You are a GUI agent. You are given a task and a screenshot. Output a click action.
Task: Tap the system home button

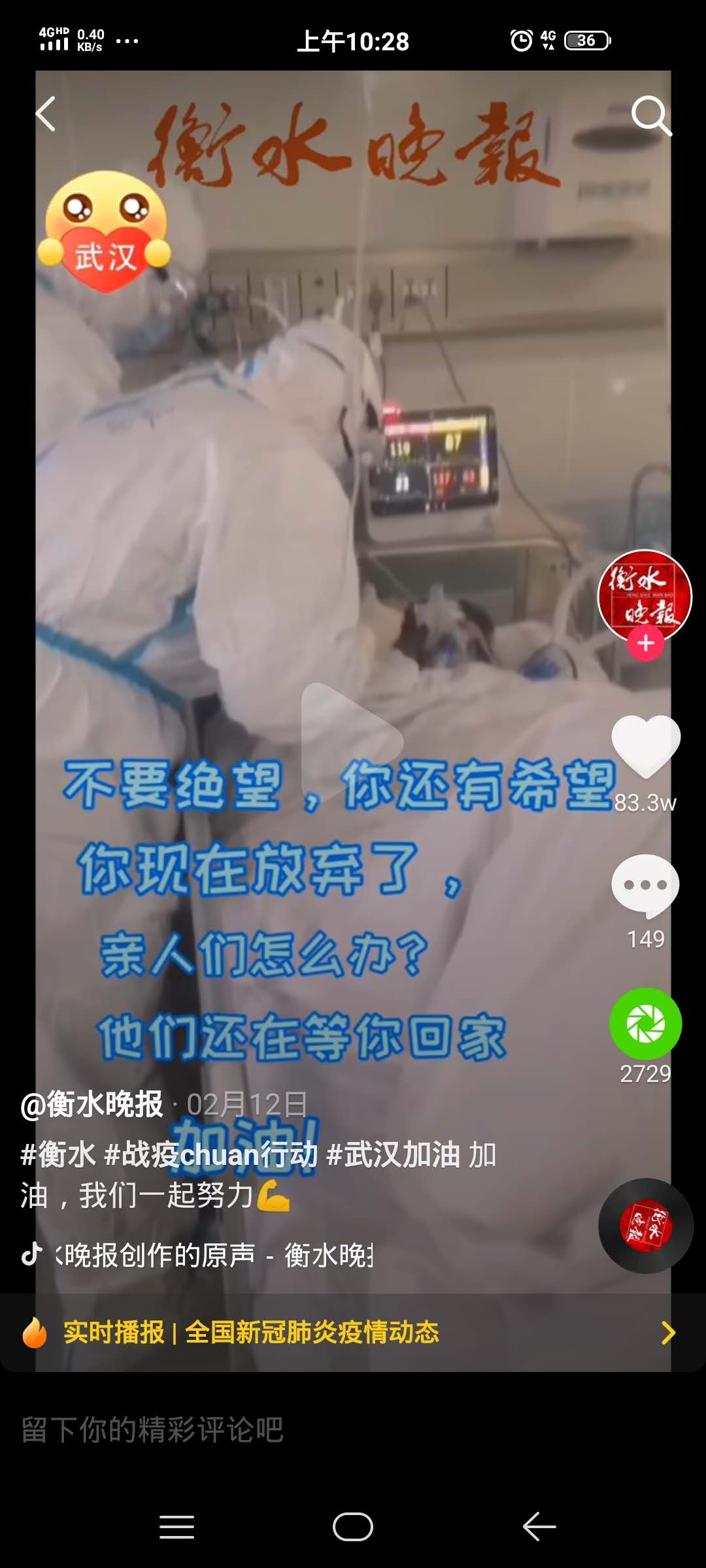click(353, 1527)
